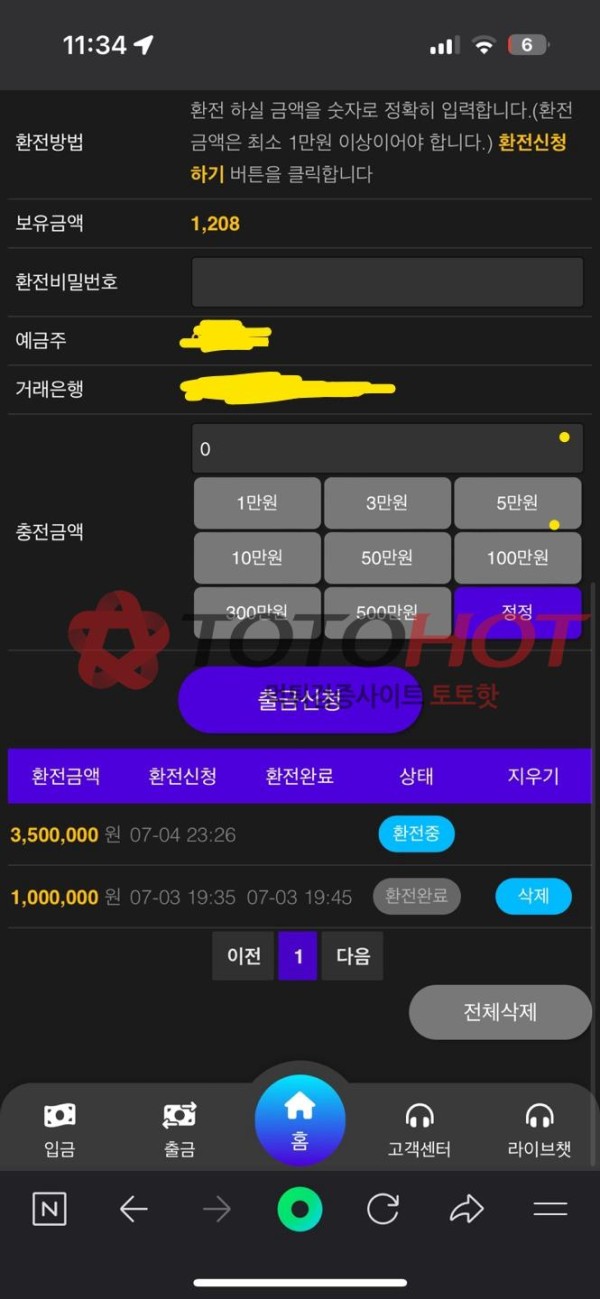
Task: Select the 100만원 amount button
Action: 517,558
